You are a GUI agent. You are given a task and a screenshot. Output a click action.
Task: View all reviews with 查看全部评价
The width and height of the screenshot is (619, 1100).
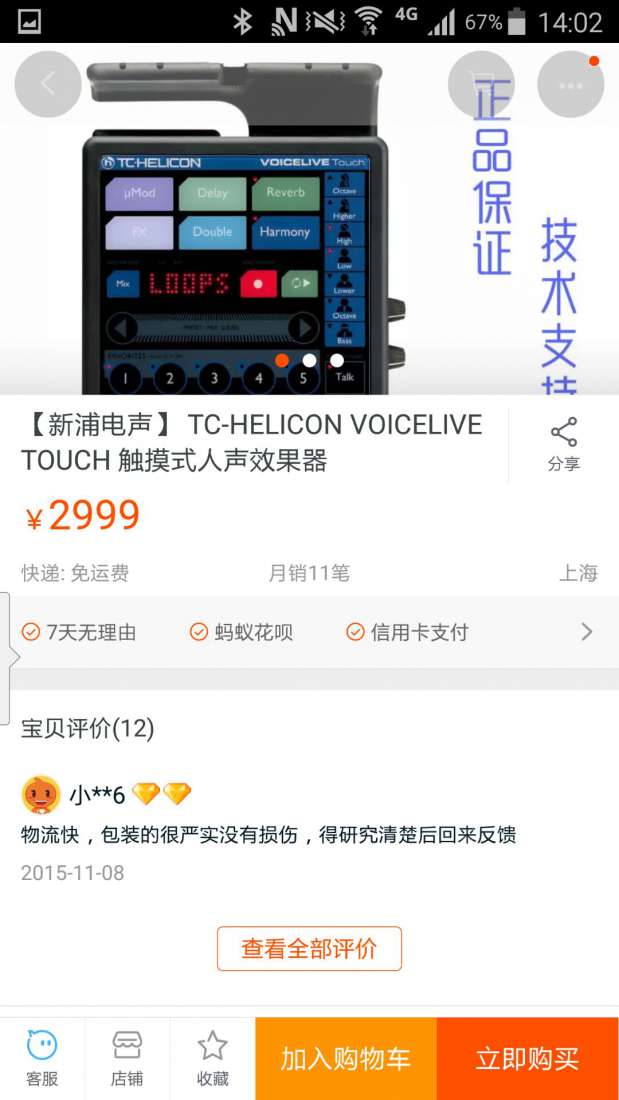coord(309,948)
